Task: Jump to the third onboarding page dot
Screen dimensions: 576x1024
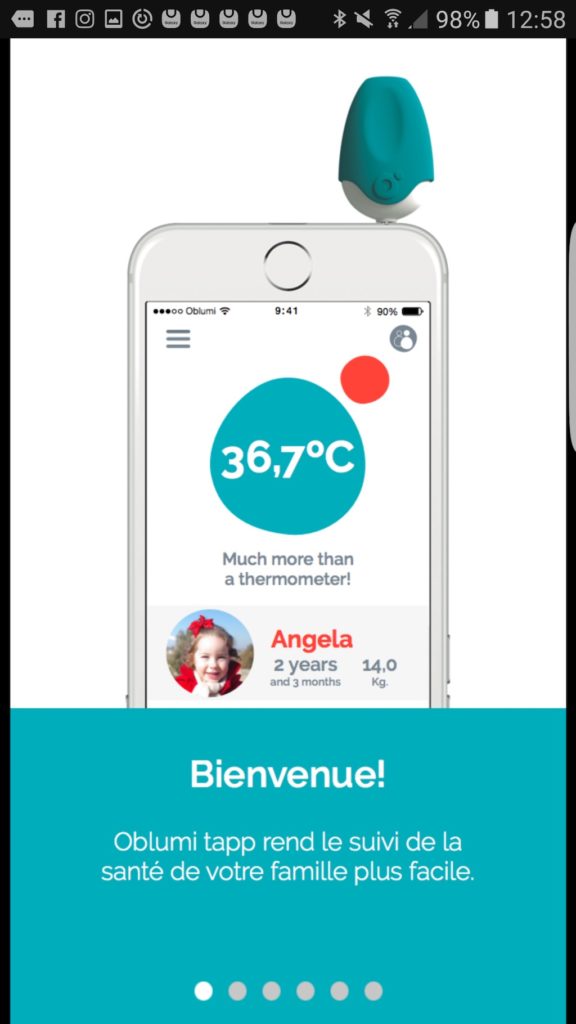Action: (x=272, y=991)
